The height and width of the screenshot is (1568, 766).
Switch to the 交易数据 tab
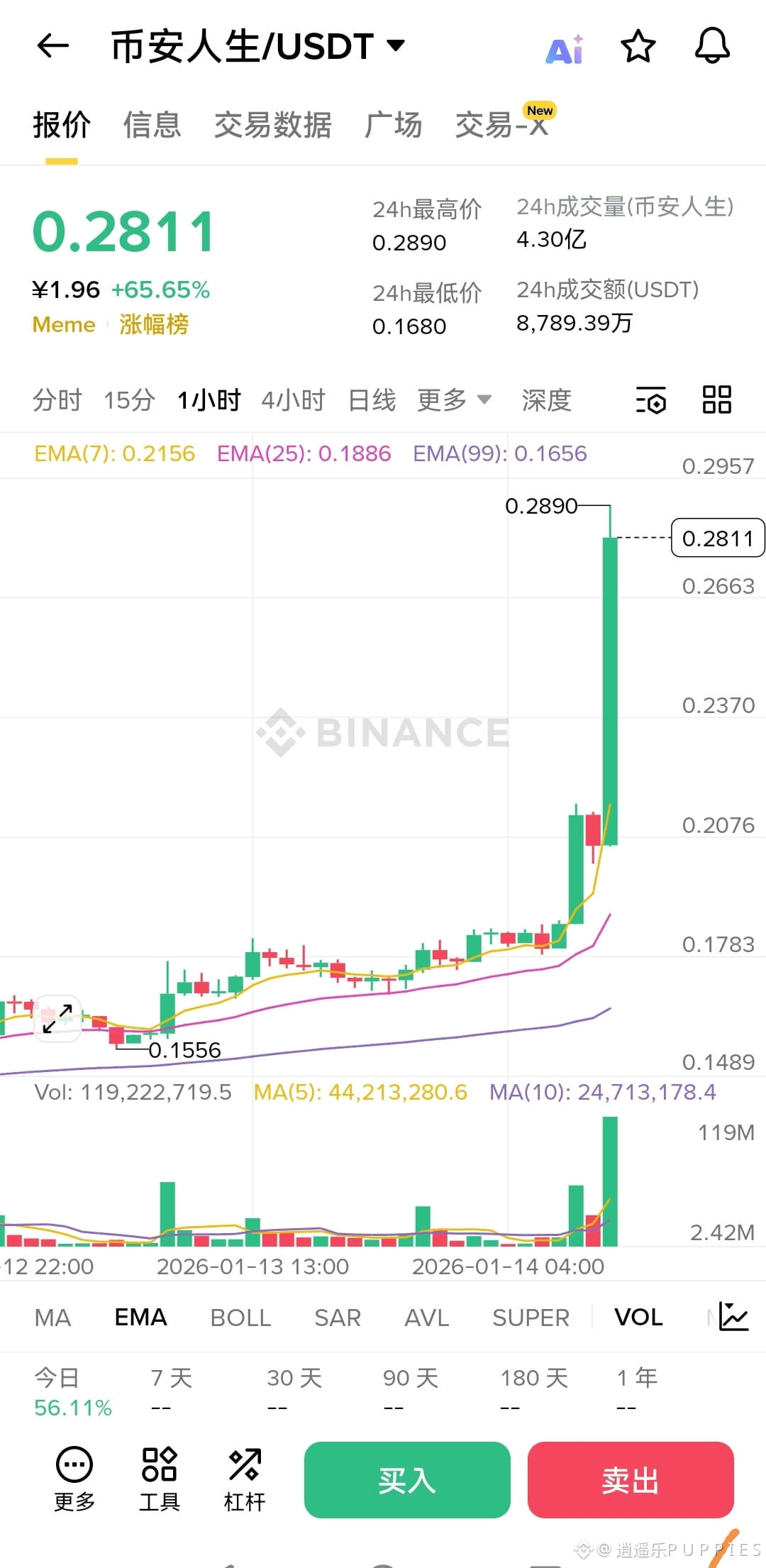[272, 125]
